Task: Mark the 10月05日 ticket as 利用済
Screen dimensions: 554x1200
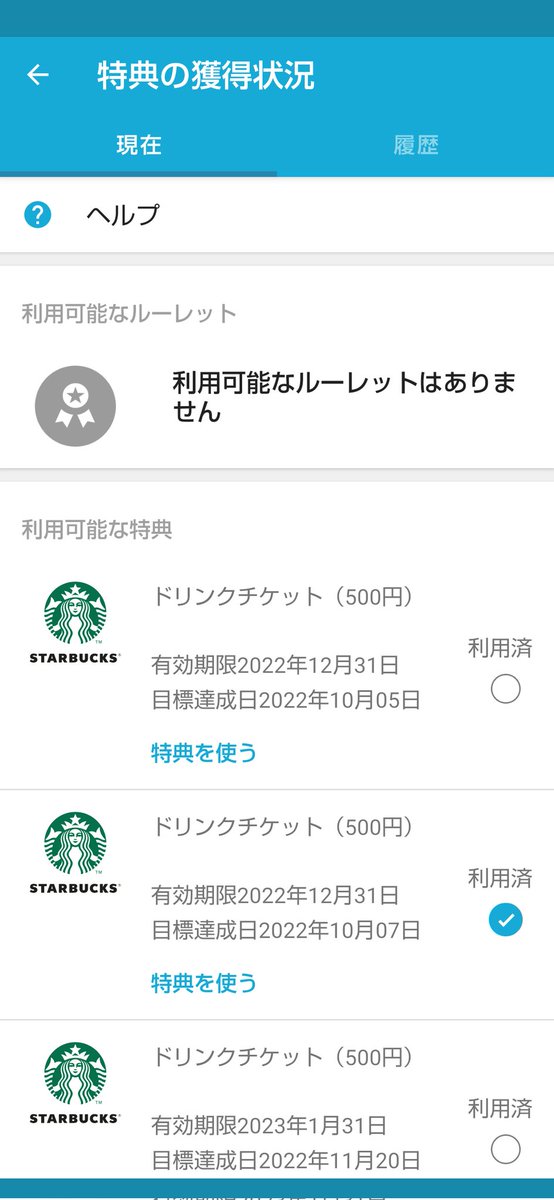Action: tap(506, 689)
